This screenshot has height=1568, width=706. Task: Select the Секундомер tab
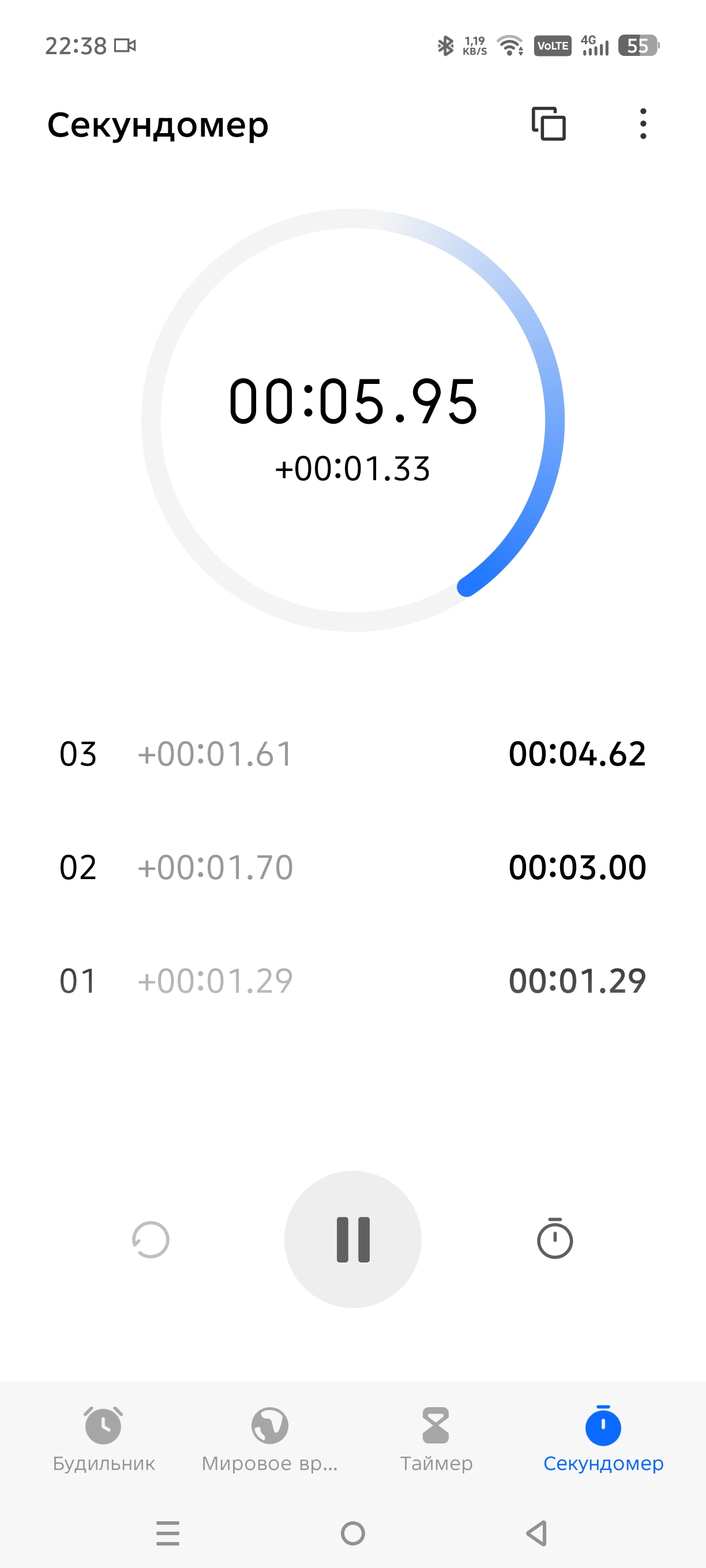tap(603, 1439)
